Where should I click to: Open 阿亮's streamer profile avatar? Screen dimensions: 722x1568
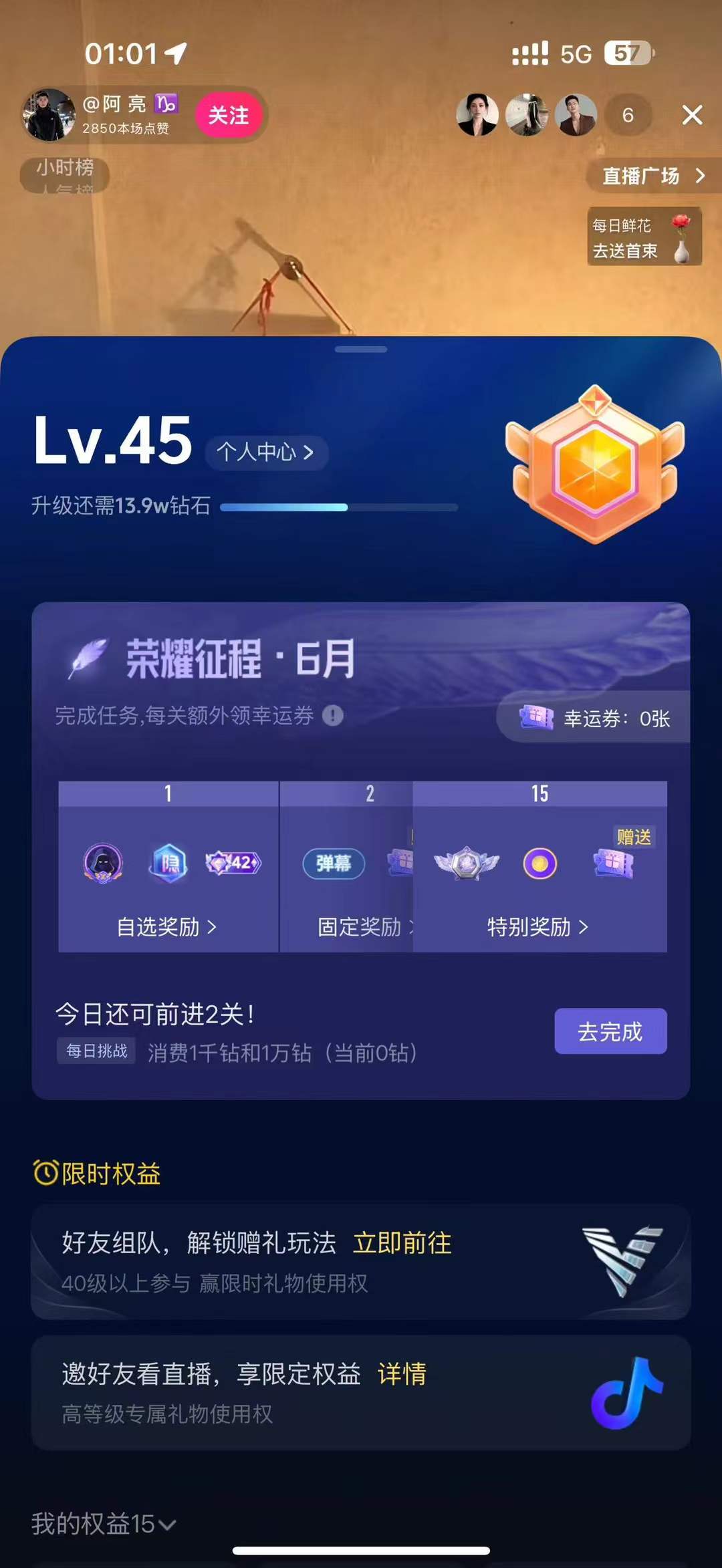pyautogui.click(x=49, y=115)
